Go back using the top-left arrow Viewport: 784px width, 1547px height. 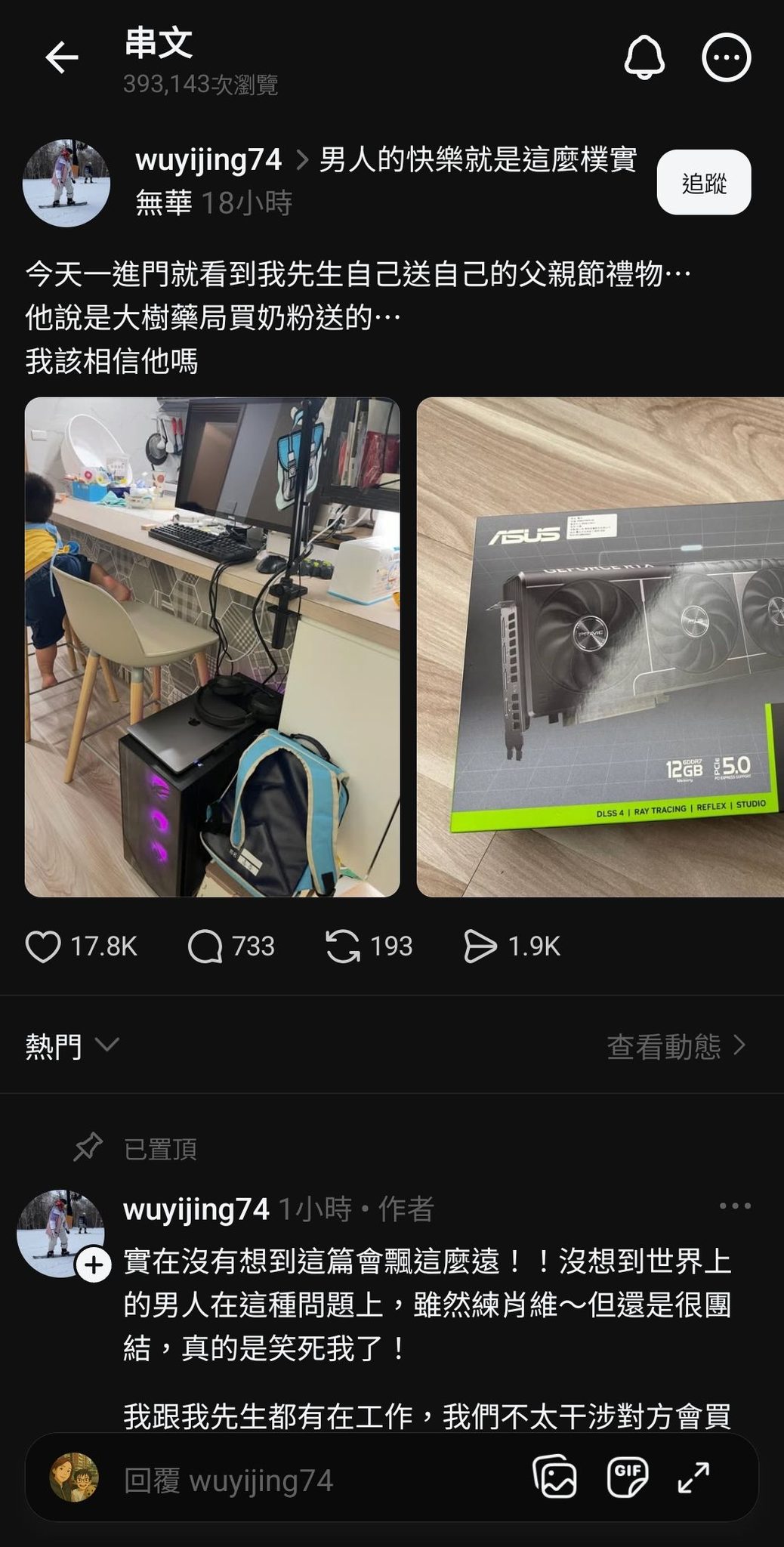click(61, 57)
